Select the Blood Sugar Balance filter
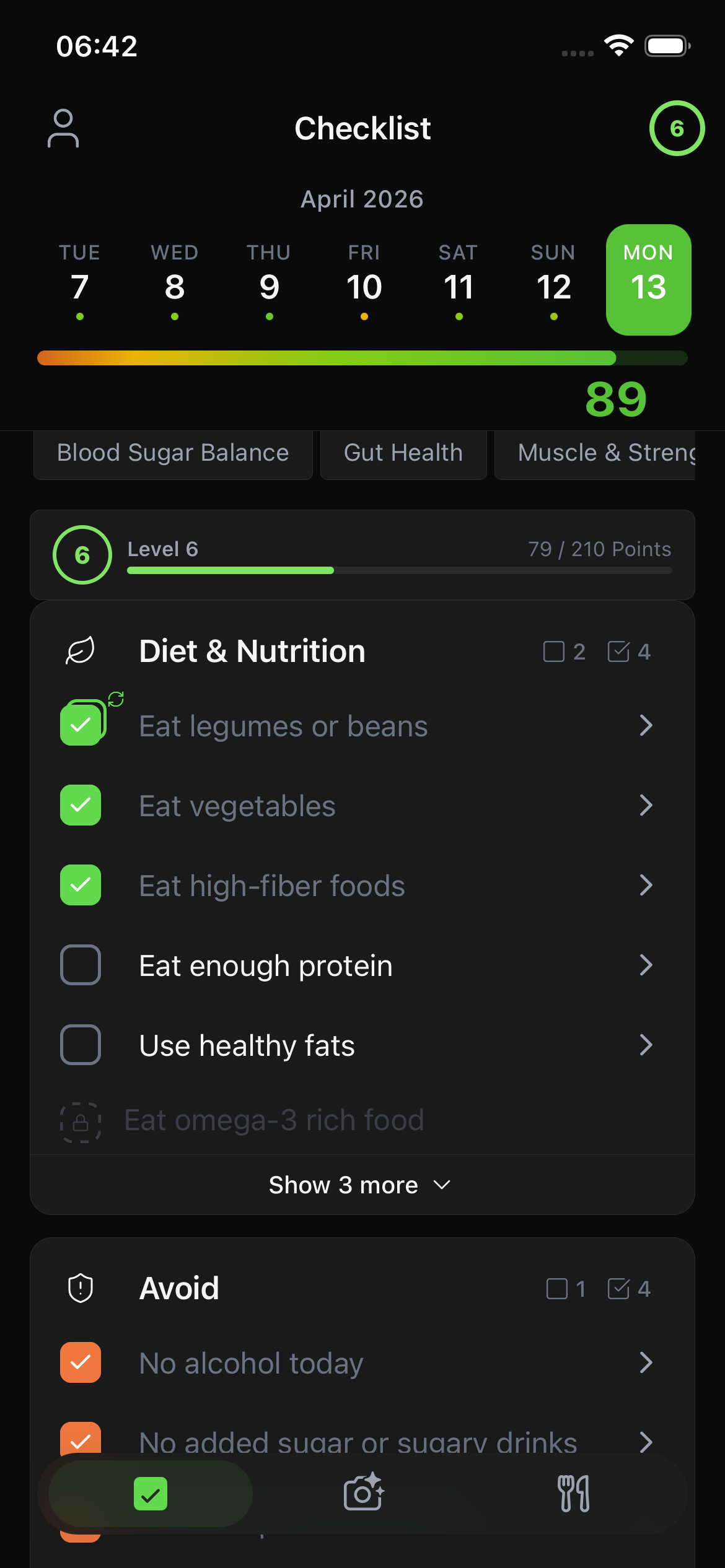Screen dimensions: 725x1568 point(172,454)
